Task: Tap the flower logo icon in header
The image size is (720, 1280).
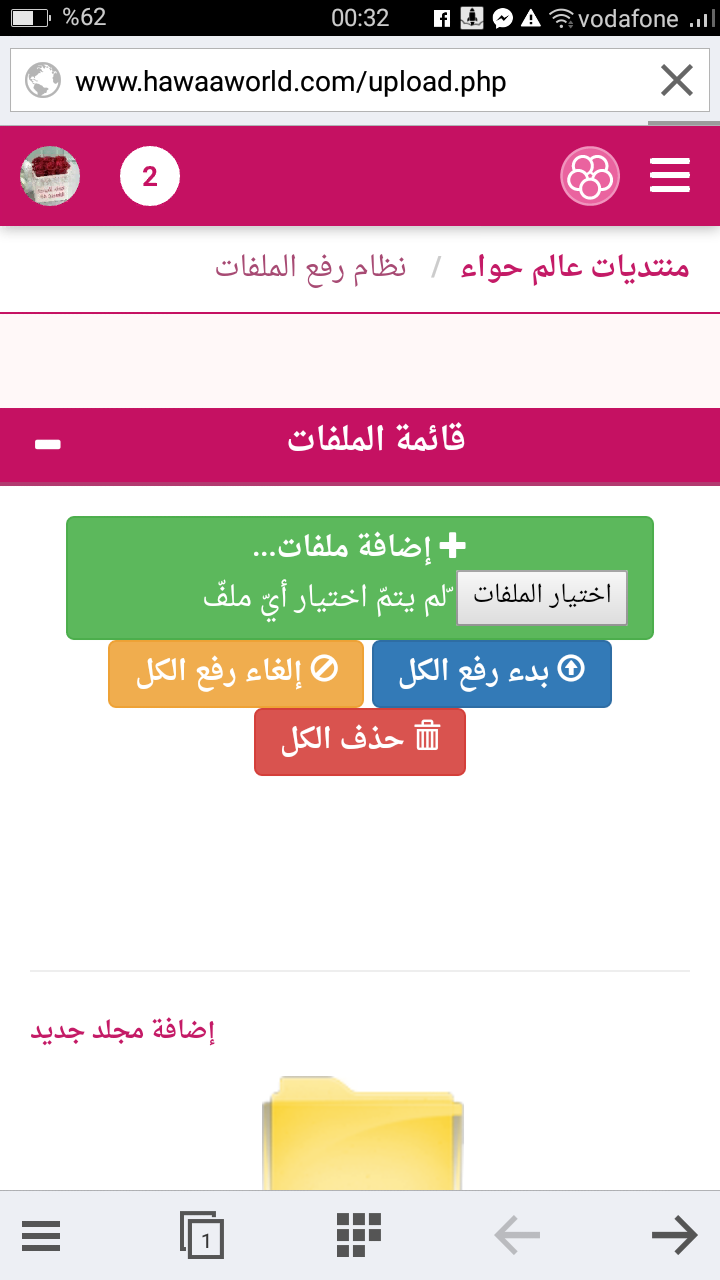Action: click(590, 176)
